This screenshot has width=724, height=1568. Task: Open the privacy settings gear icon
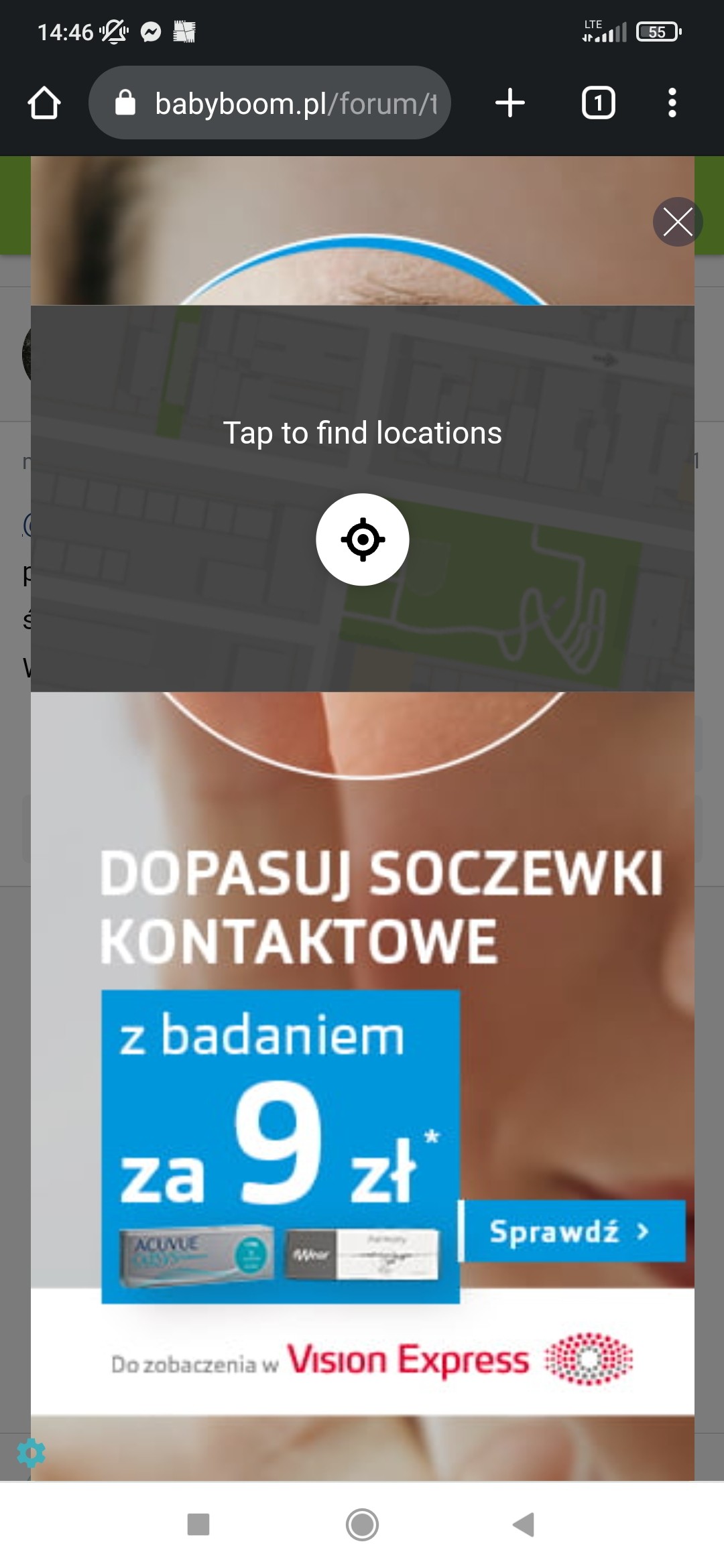31,1453
